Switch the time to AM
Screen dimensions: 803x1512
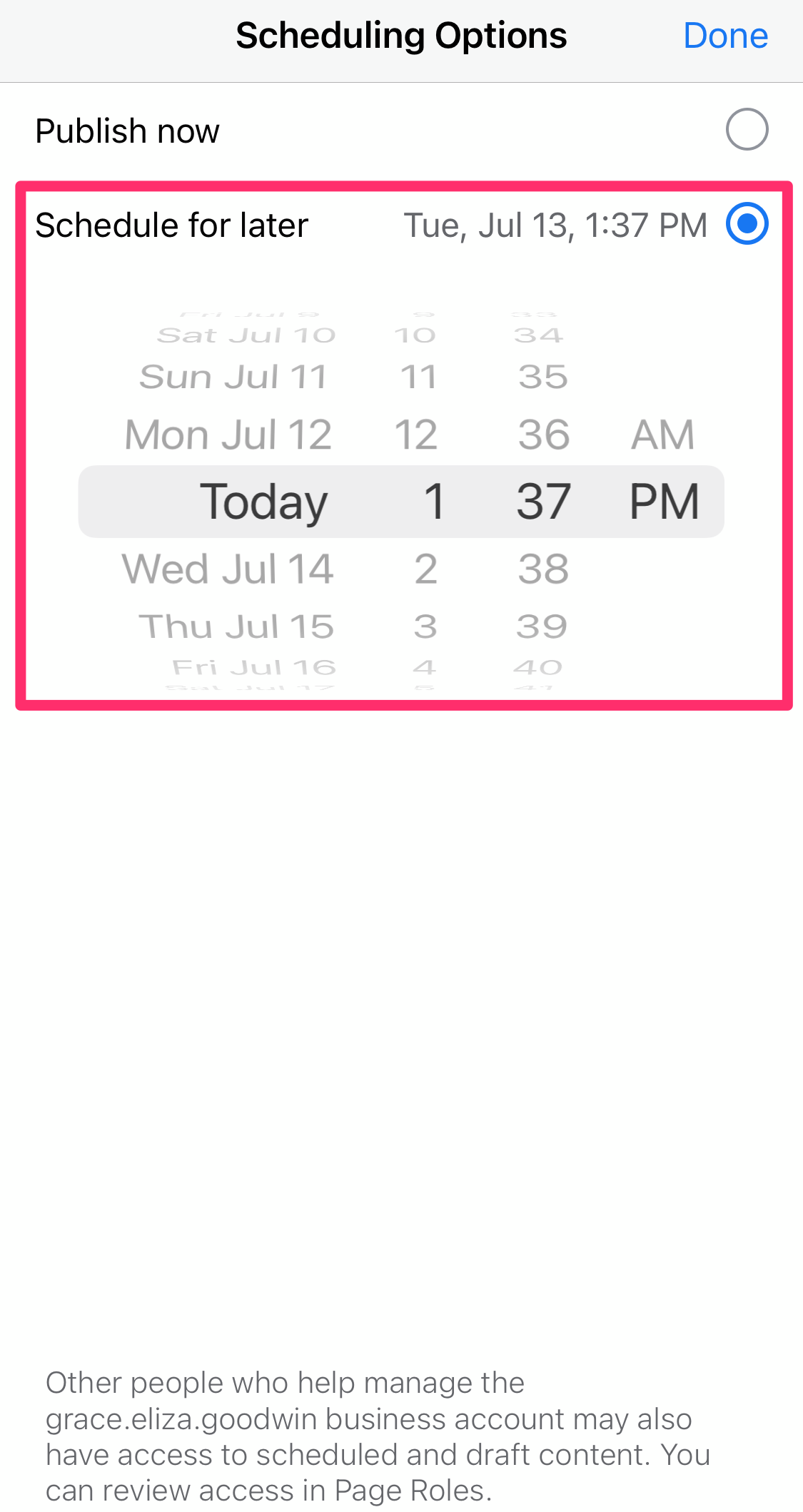point(662,433)
